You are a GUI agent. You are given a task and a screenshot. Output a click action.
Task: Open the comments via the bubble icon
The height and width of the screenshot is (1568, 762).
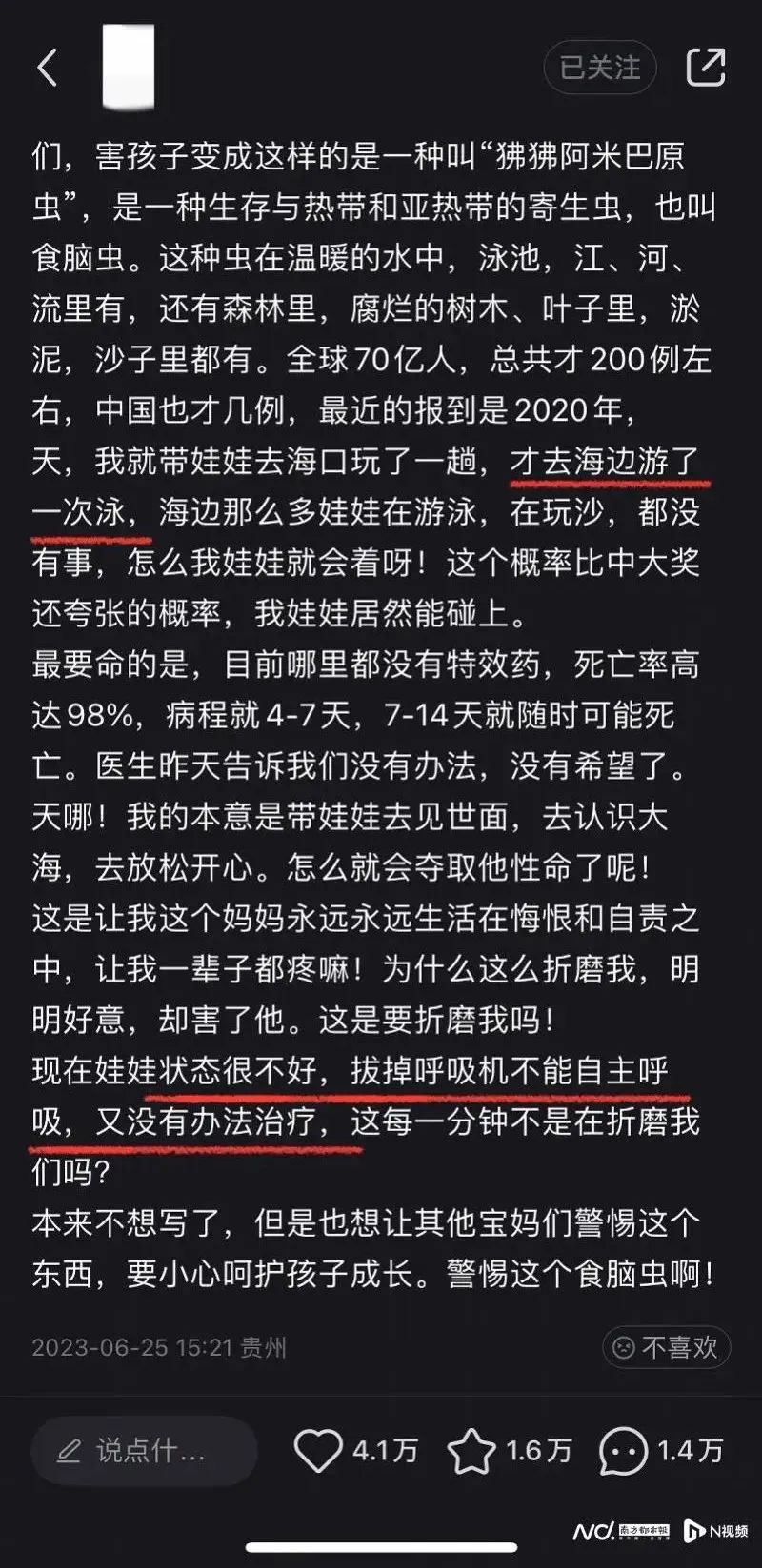(x=624, y=1451)
